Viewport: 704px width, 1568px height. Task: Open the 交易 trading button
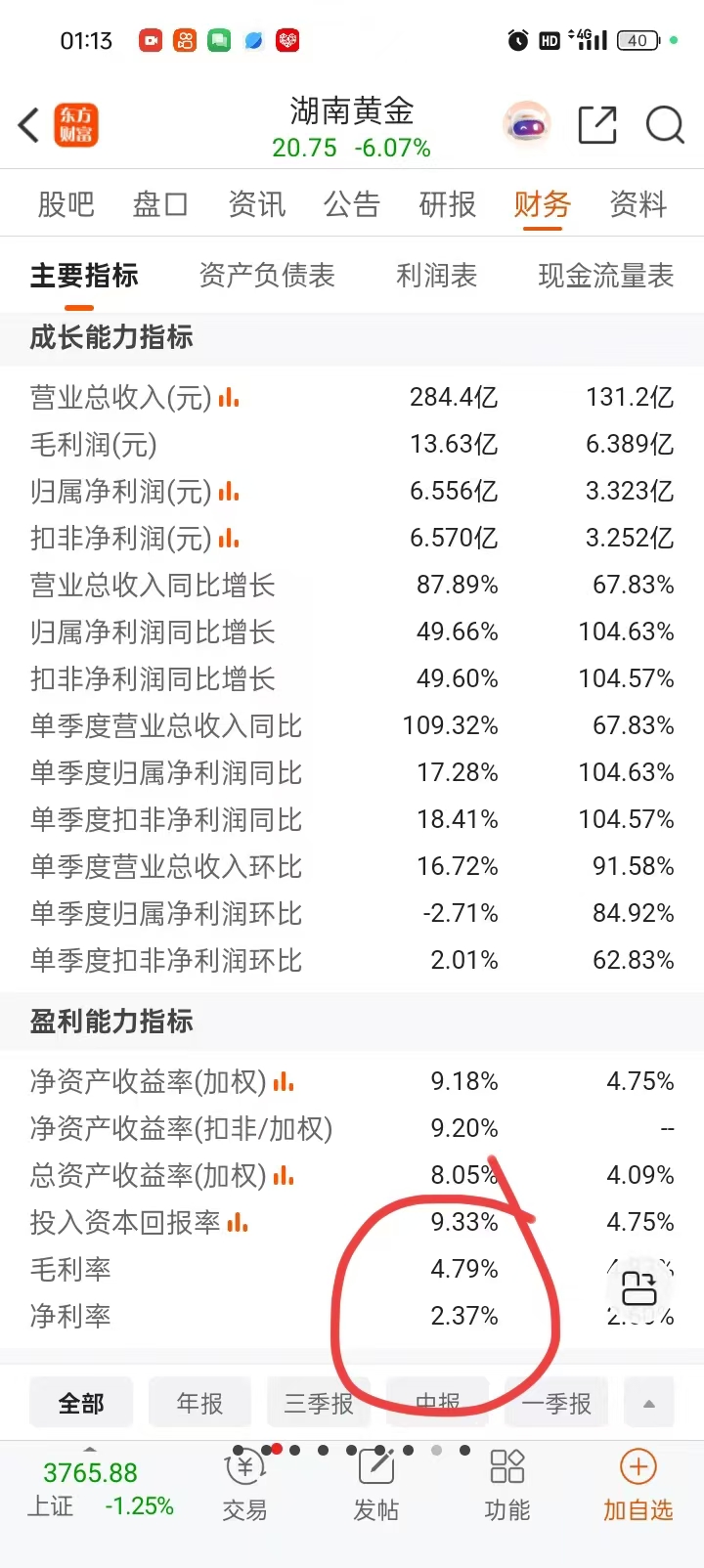244,1486
